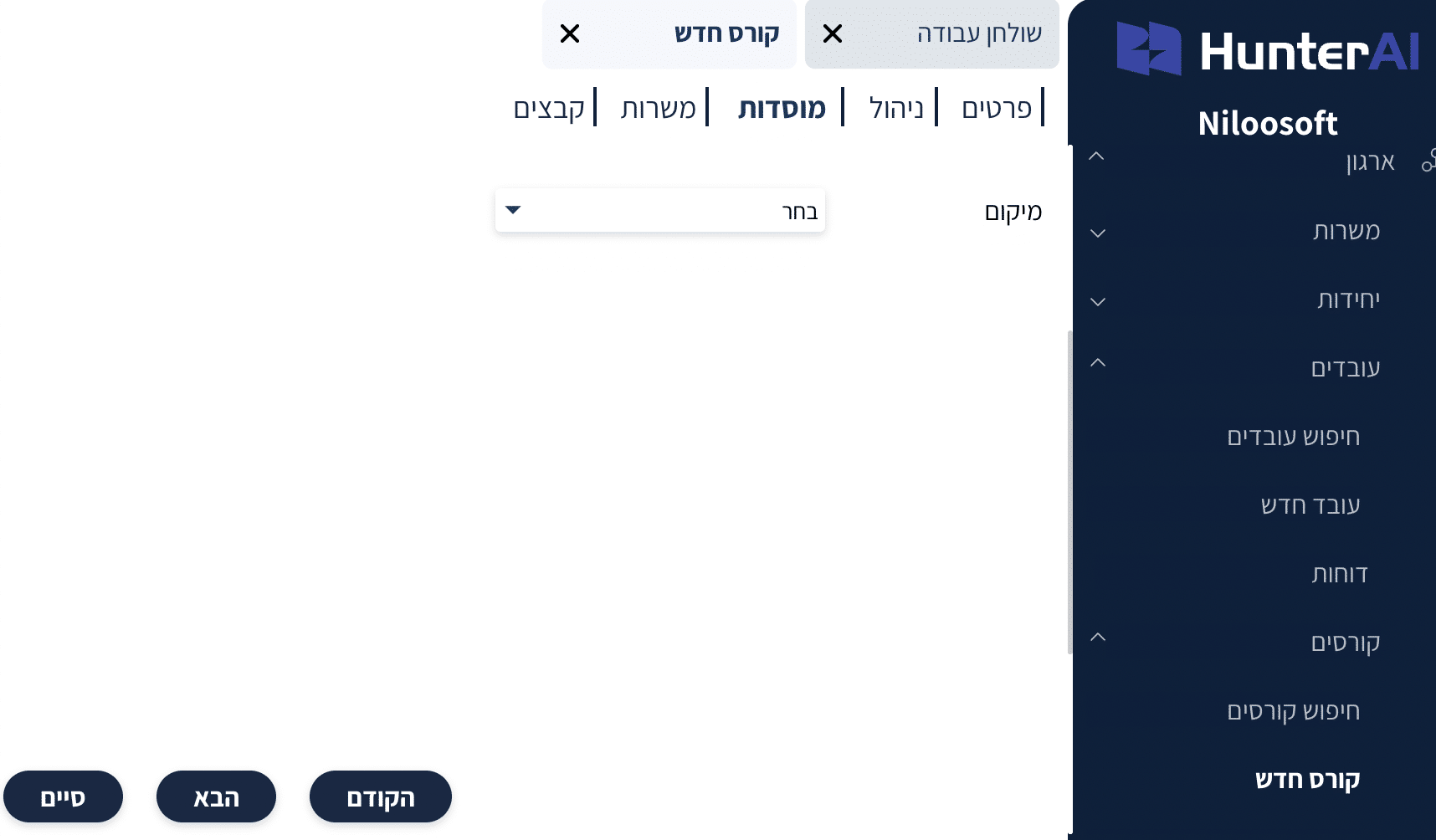Image resolution: width=1436 pixels, height=840 pixels.
Task: Close the קורס חדש tab
Action: coord(570,34)
